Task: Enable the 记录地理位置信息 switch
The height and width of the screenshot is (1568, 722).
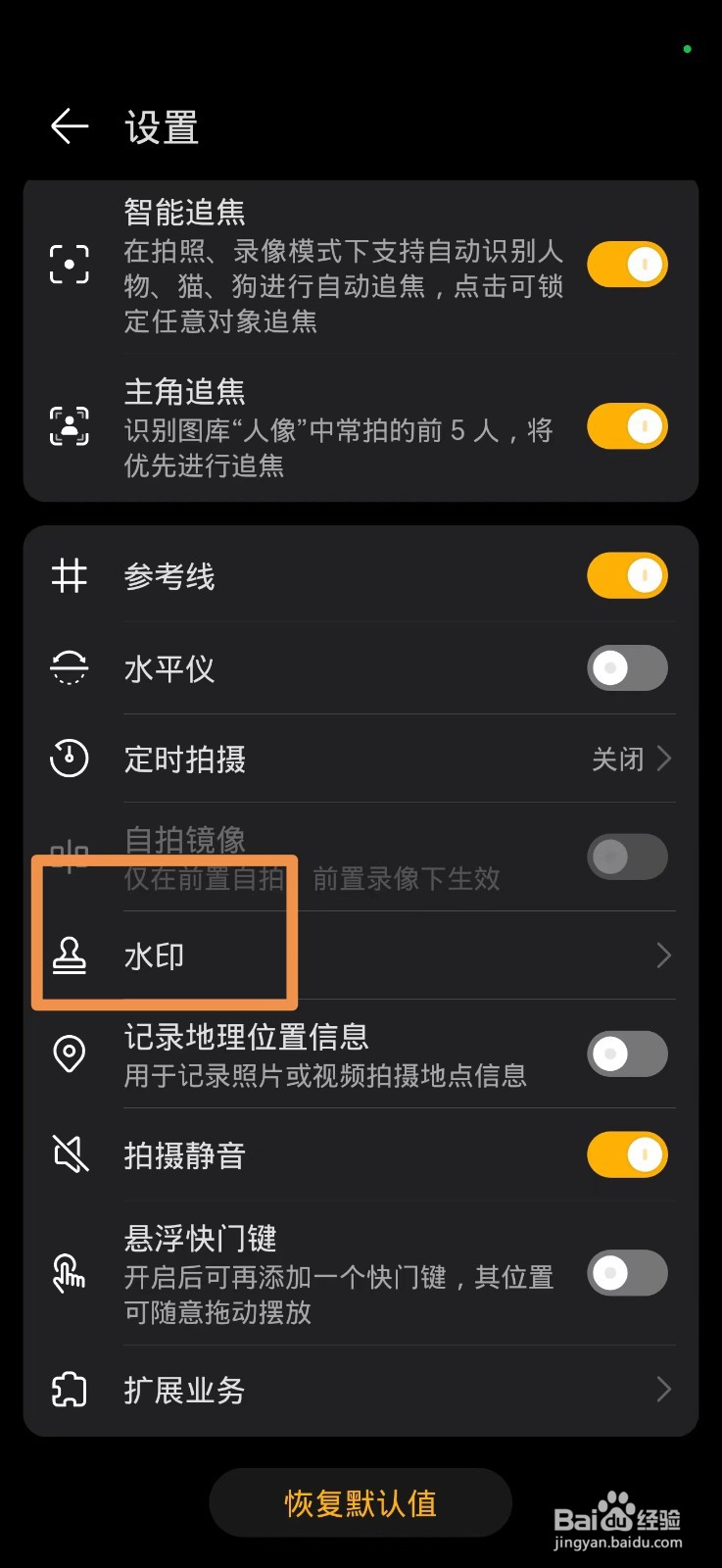Action: 627,1054
